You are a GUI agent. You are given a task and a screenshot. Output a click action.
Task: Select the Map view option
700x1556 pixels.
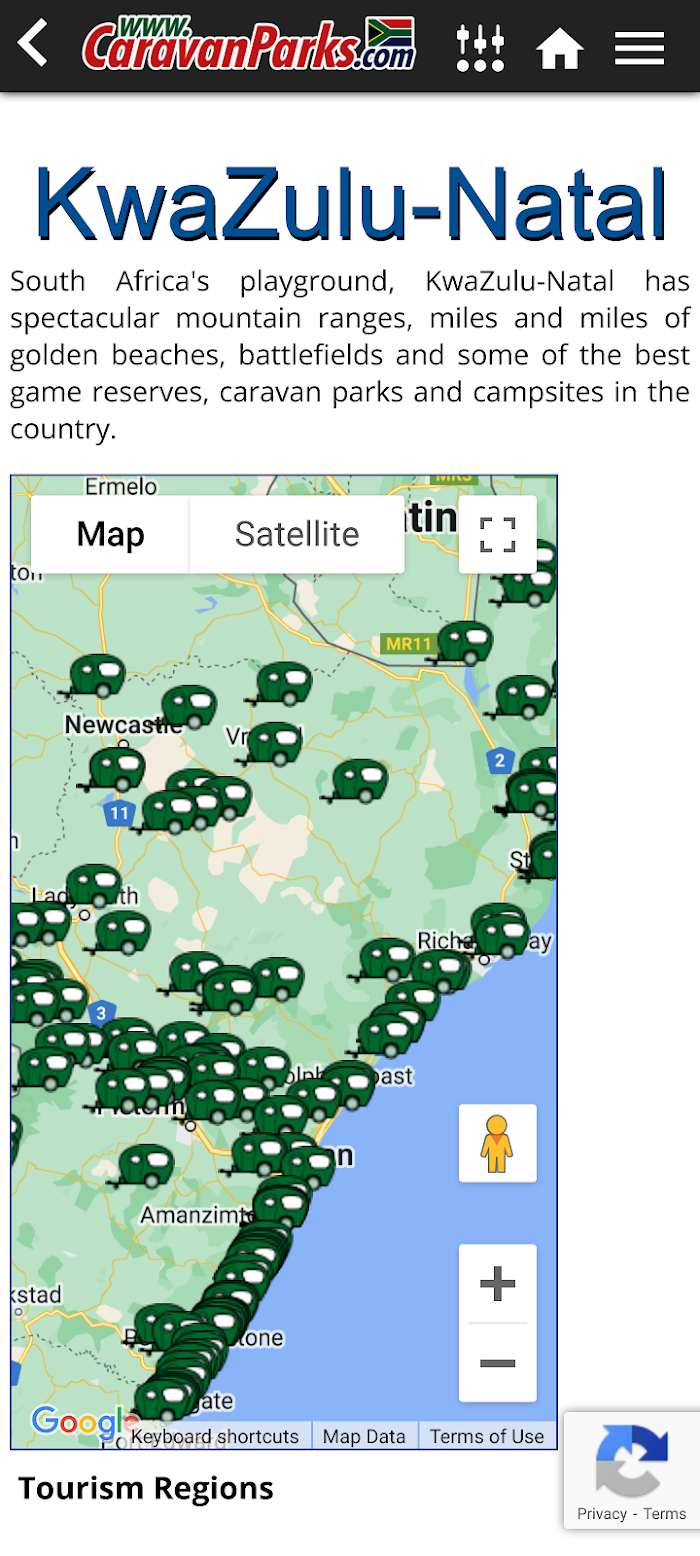[x=111, y=534]
